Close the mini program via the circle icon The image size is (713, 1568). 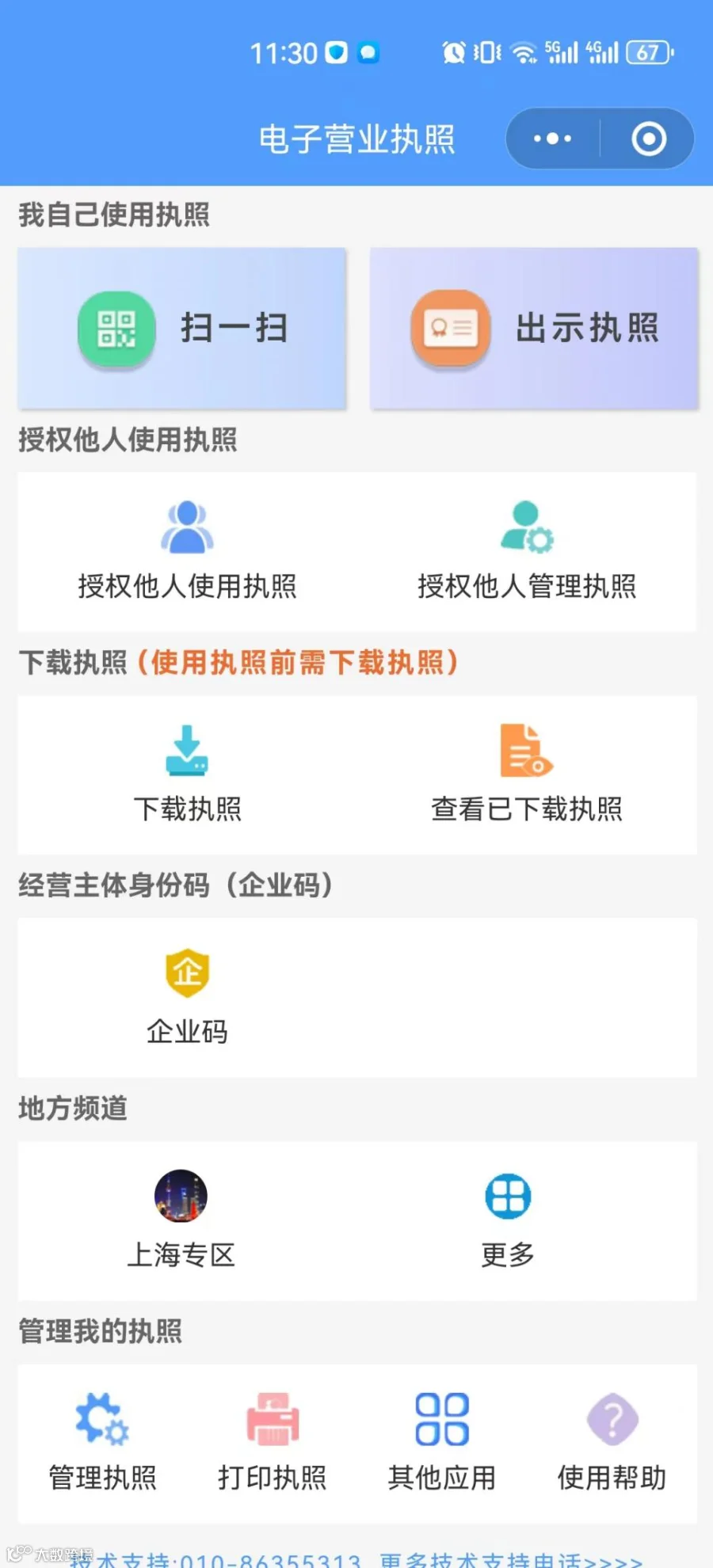tap(649, 139)
